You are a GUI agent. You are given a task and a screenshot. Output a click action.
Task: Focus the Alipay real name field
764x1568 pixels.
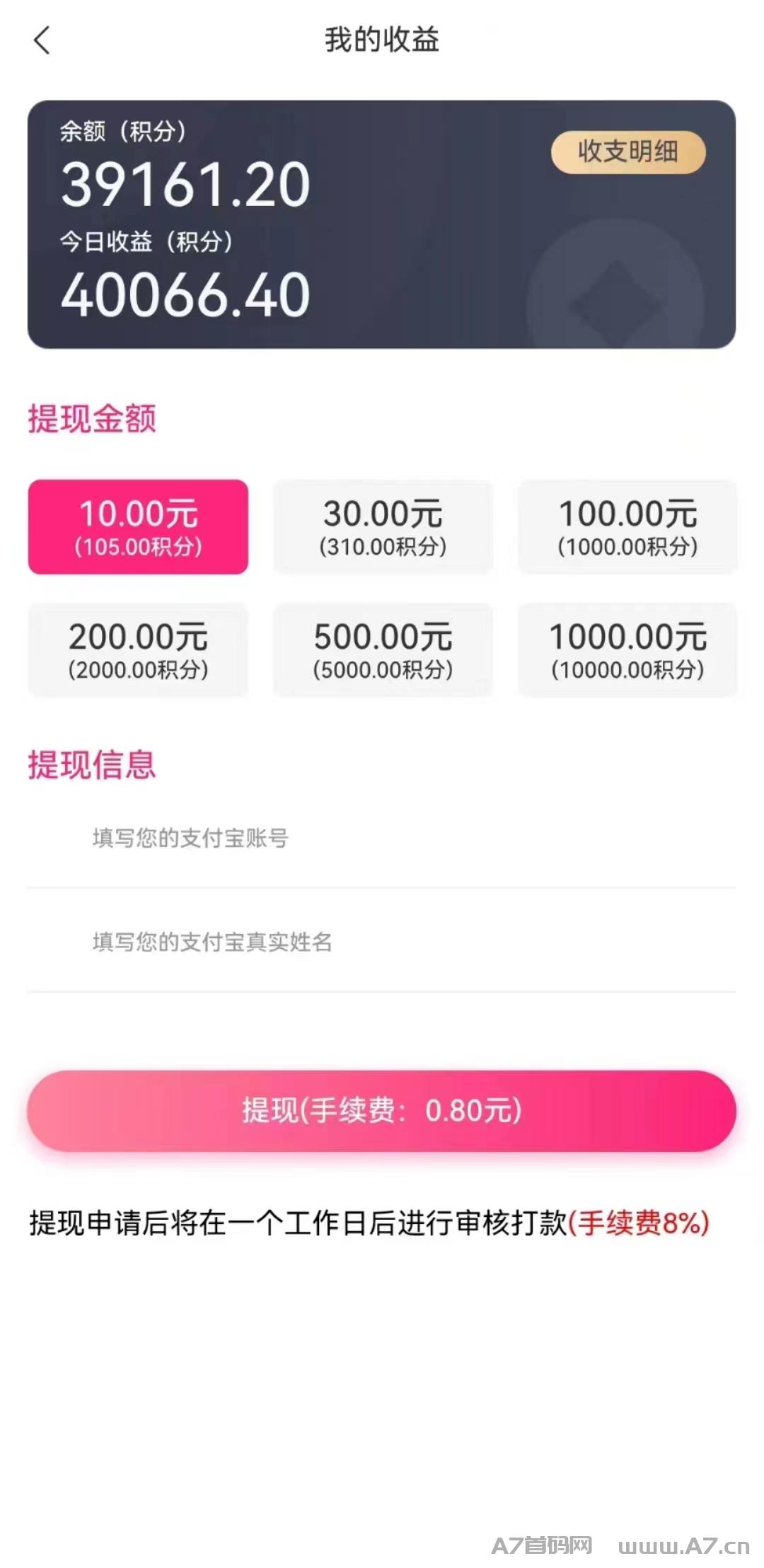(382, 942)
